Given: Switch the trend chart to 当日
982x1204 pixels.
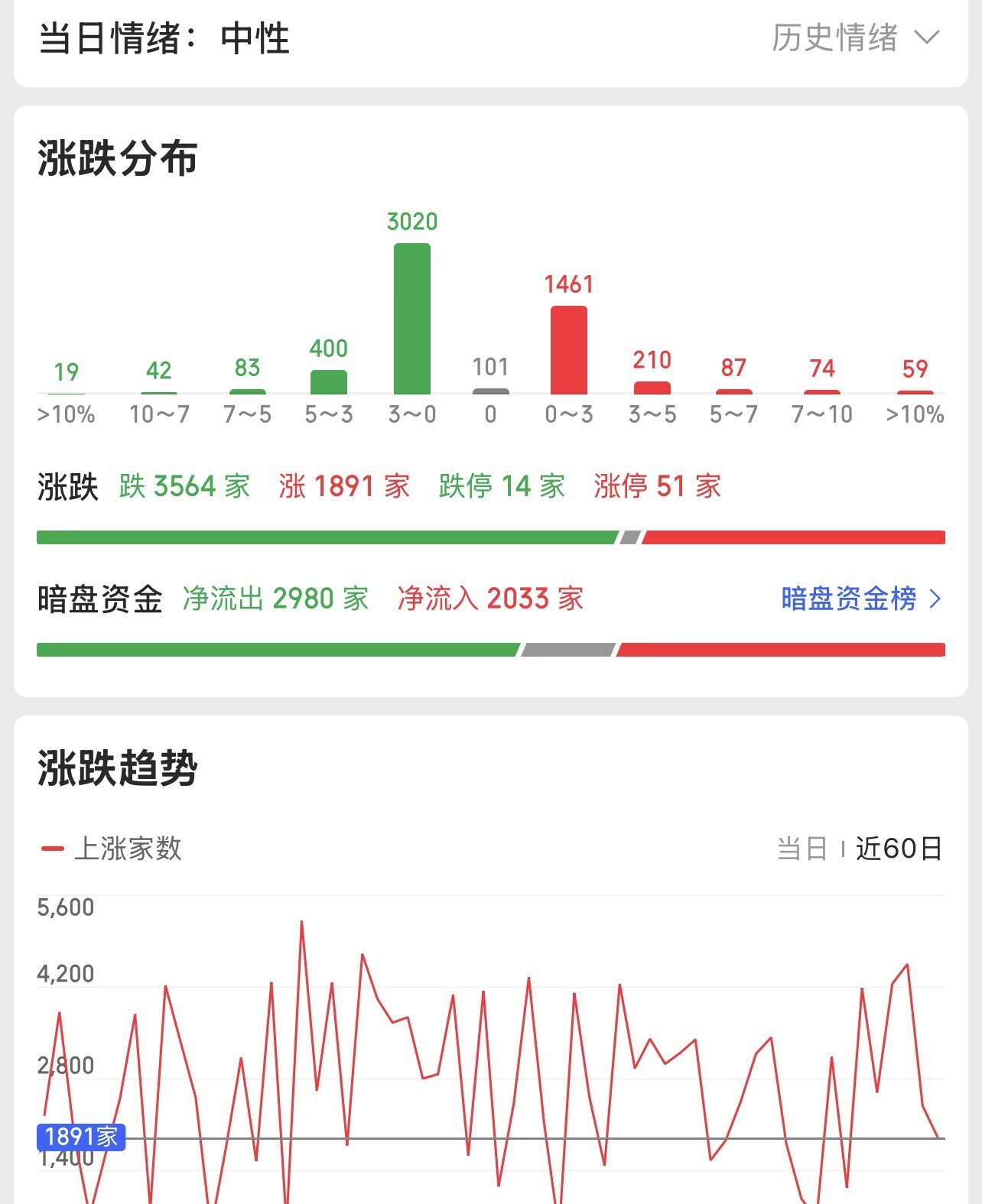Looking at the screenshot, I should [802, 849].
